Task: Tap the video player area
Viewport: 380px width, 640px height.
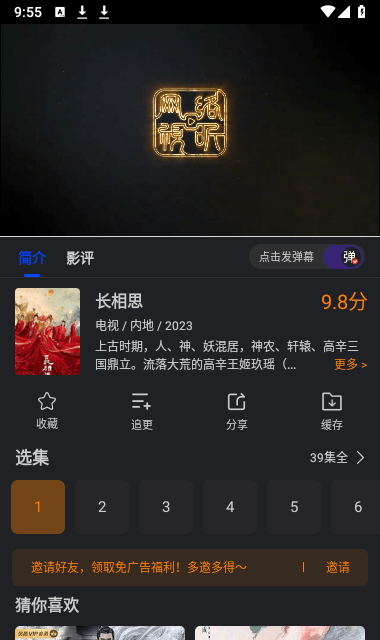Action: tap(190, 129)
